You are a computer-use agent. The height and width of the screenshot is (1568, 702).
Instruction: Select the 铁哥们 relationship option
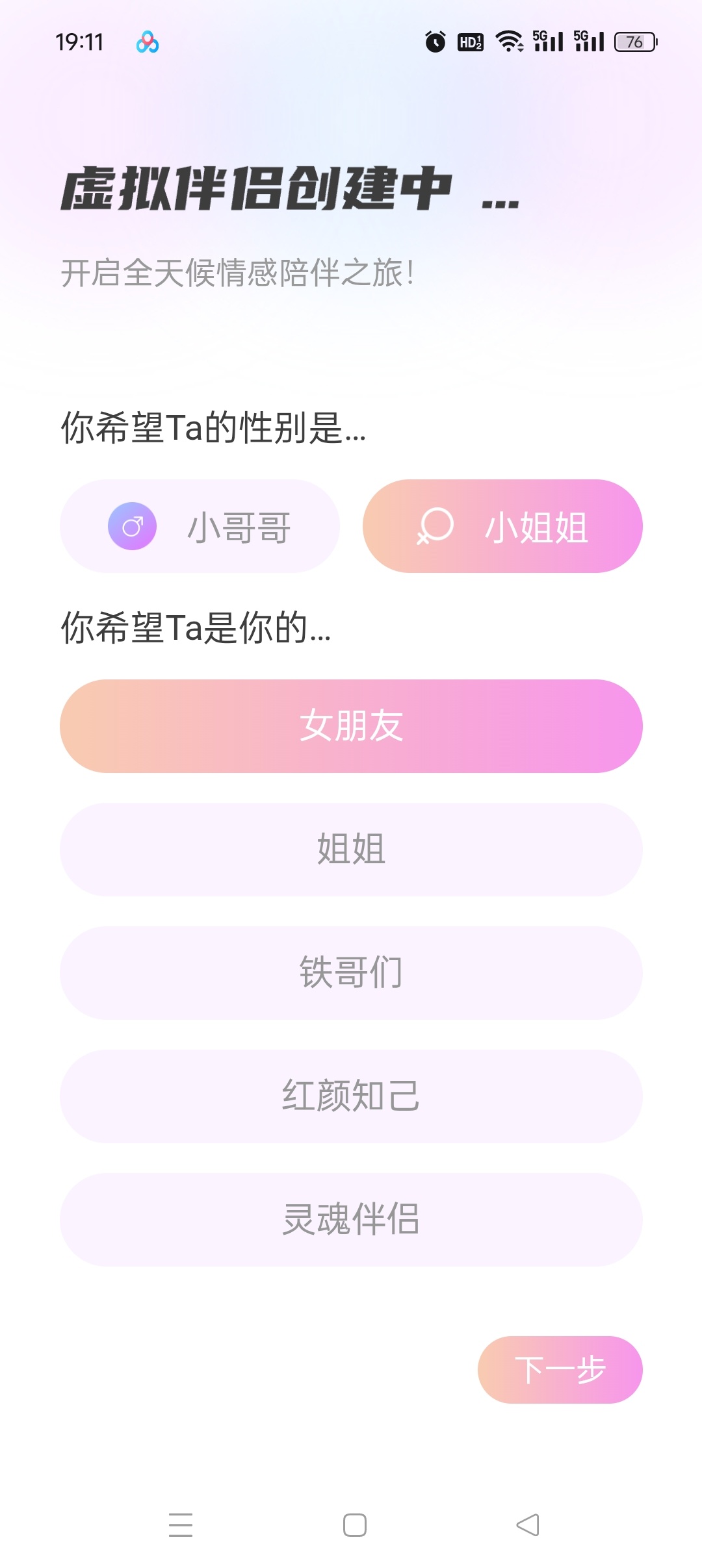[351, 972]
